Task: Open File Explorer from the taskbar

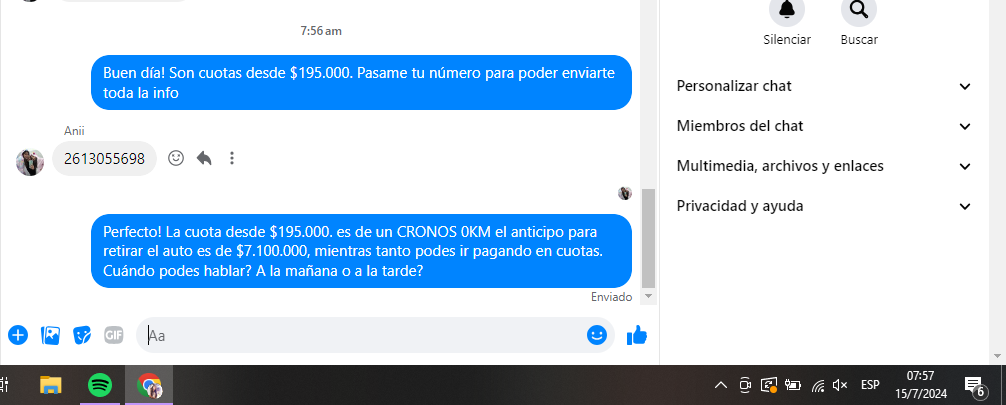Action: [50, 385]
